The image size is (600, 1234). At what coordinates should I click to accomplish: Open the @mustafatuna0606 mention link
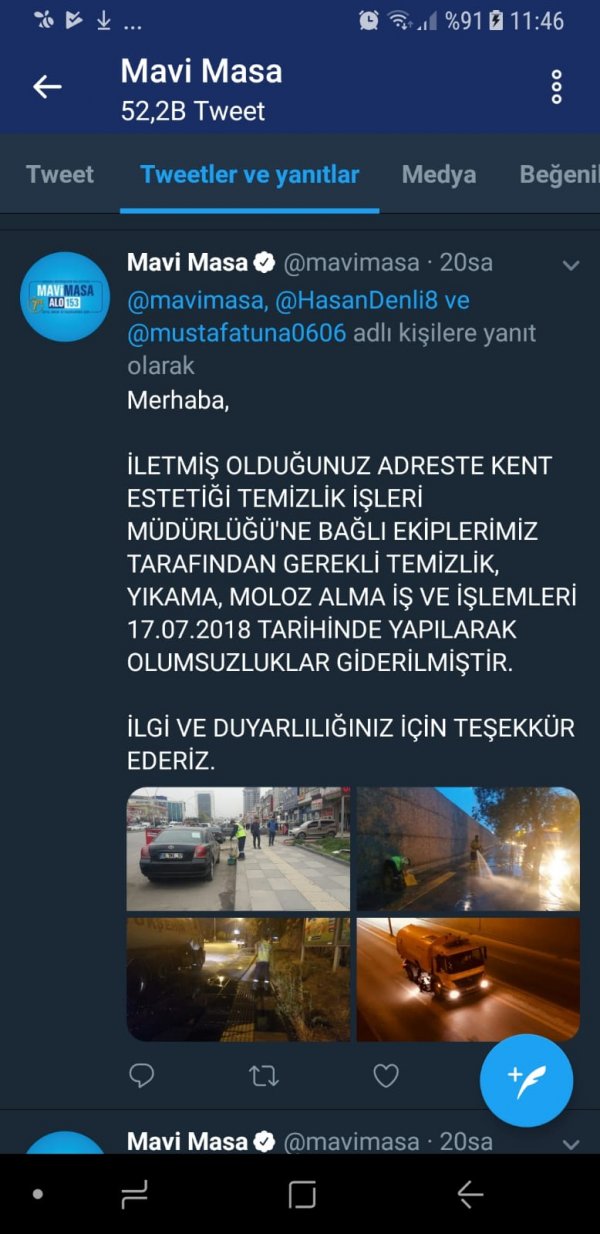click(236, 333)
